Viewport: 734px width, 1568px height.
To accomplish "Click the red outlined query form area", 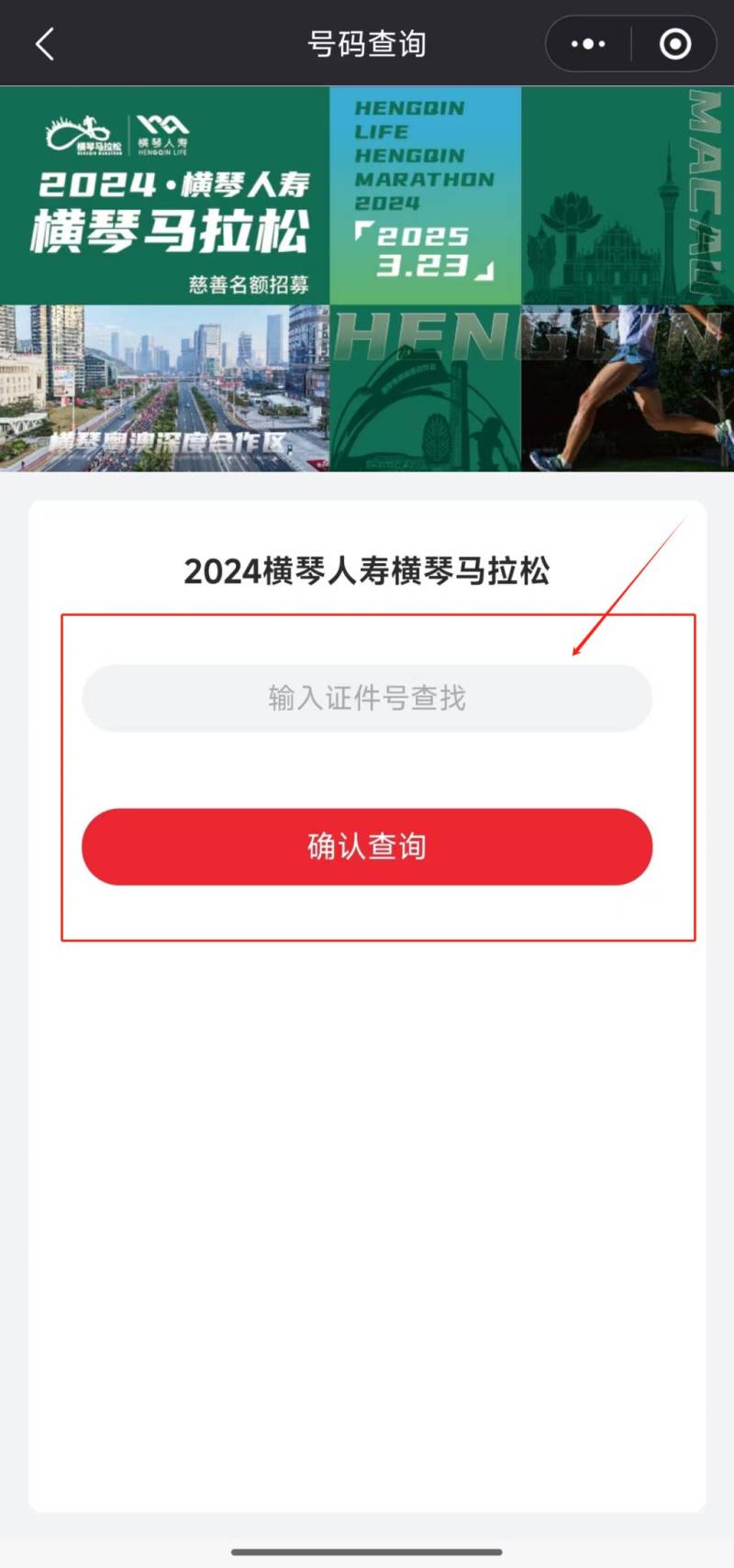I will [x=367, y=775].
